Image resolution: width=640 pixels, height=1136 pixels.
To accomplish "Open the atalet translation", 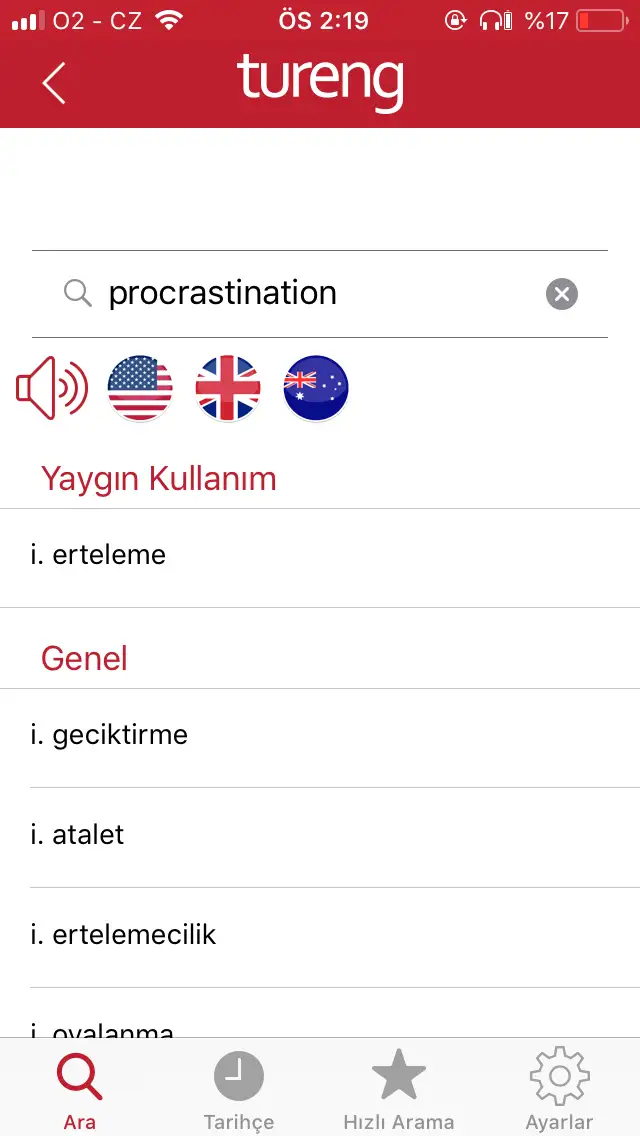I will click(320, 835).
